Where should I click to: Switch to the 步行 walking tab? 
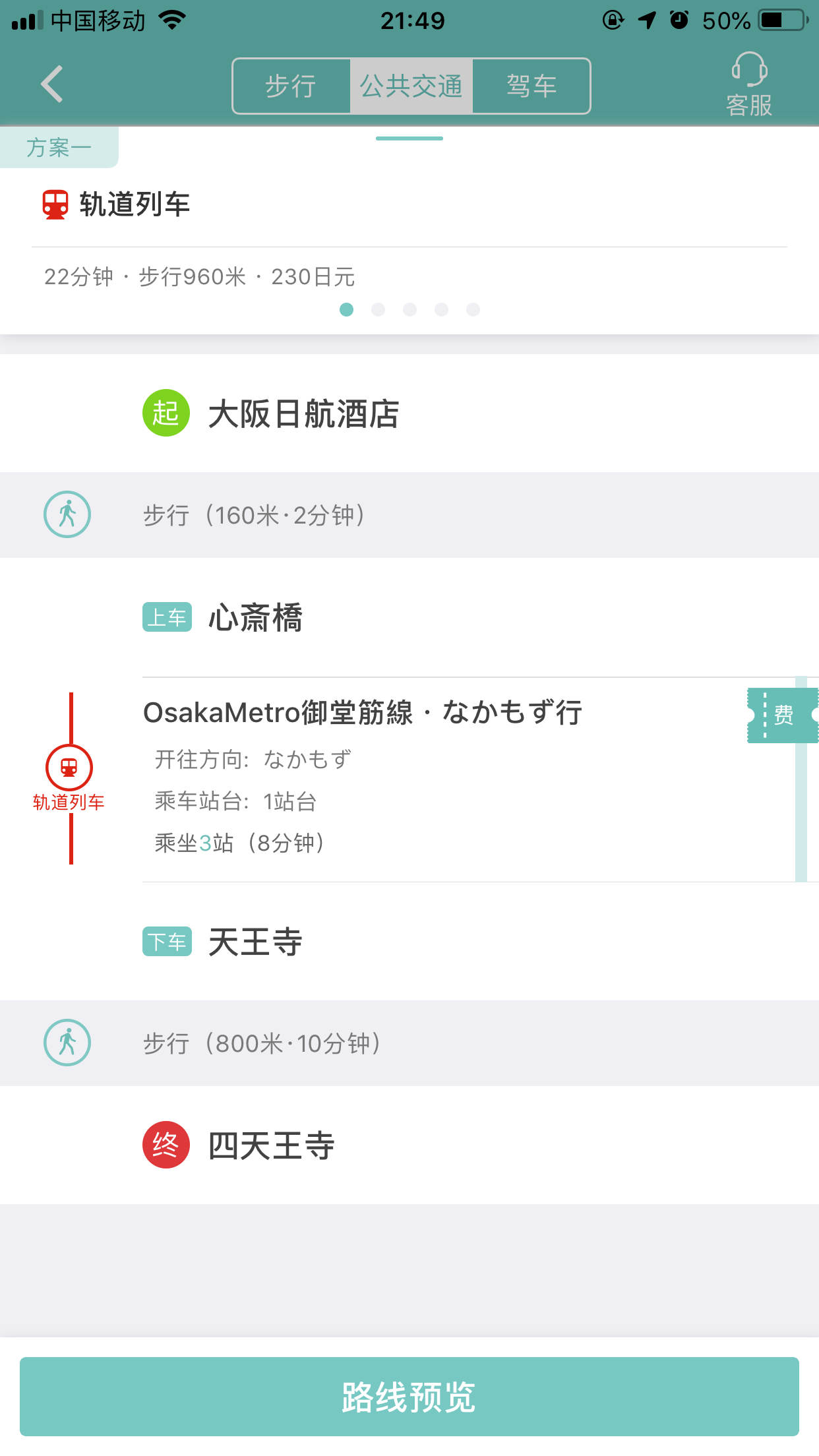point(291,86)
